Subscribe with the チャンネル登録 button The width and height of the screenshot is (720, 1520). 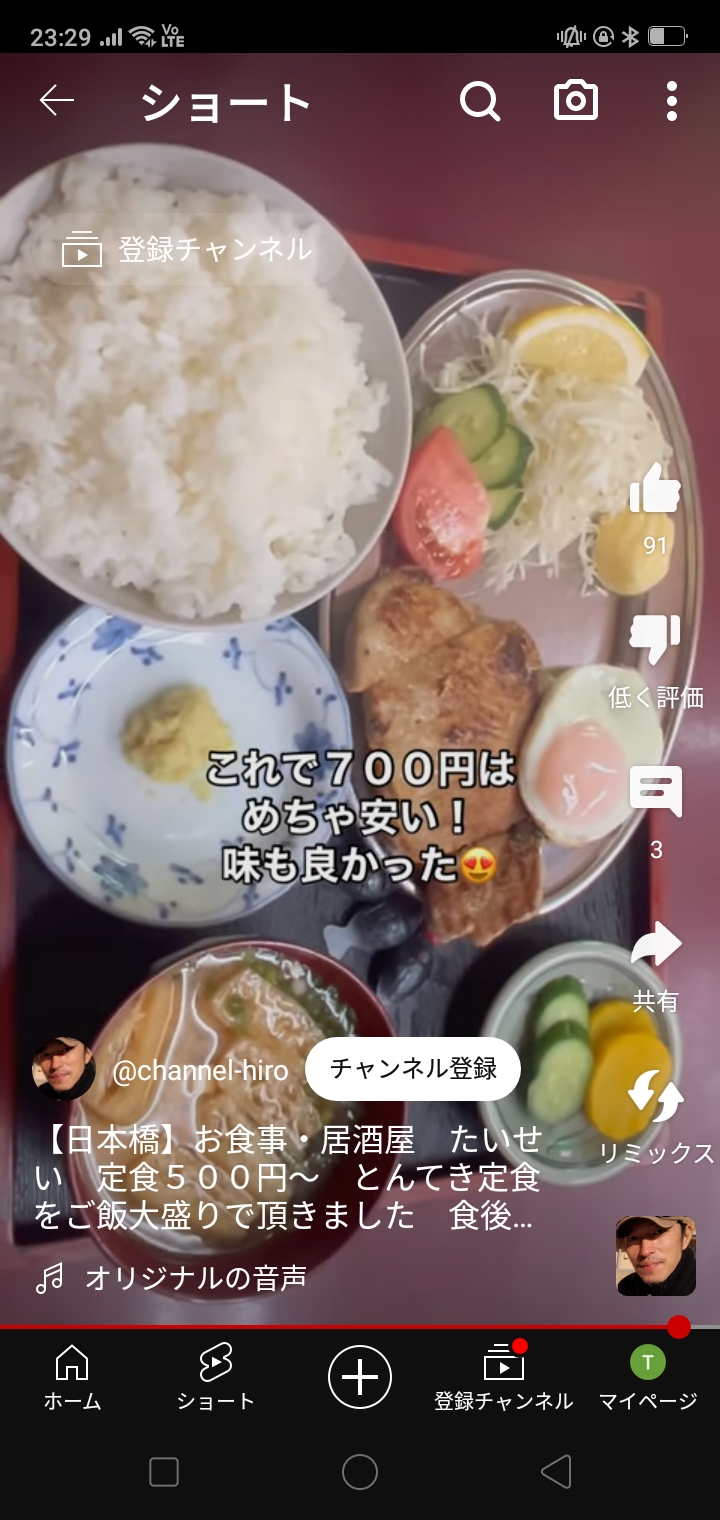pyautogui.click(x=413, y=1069)
